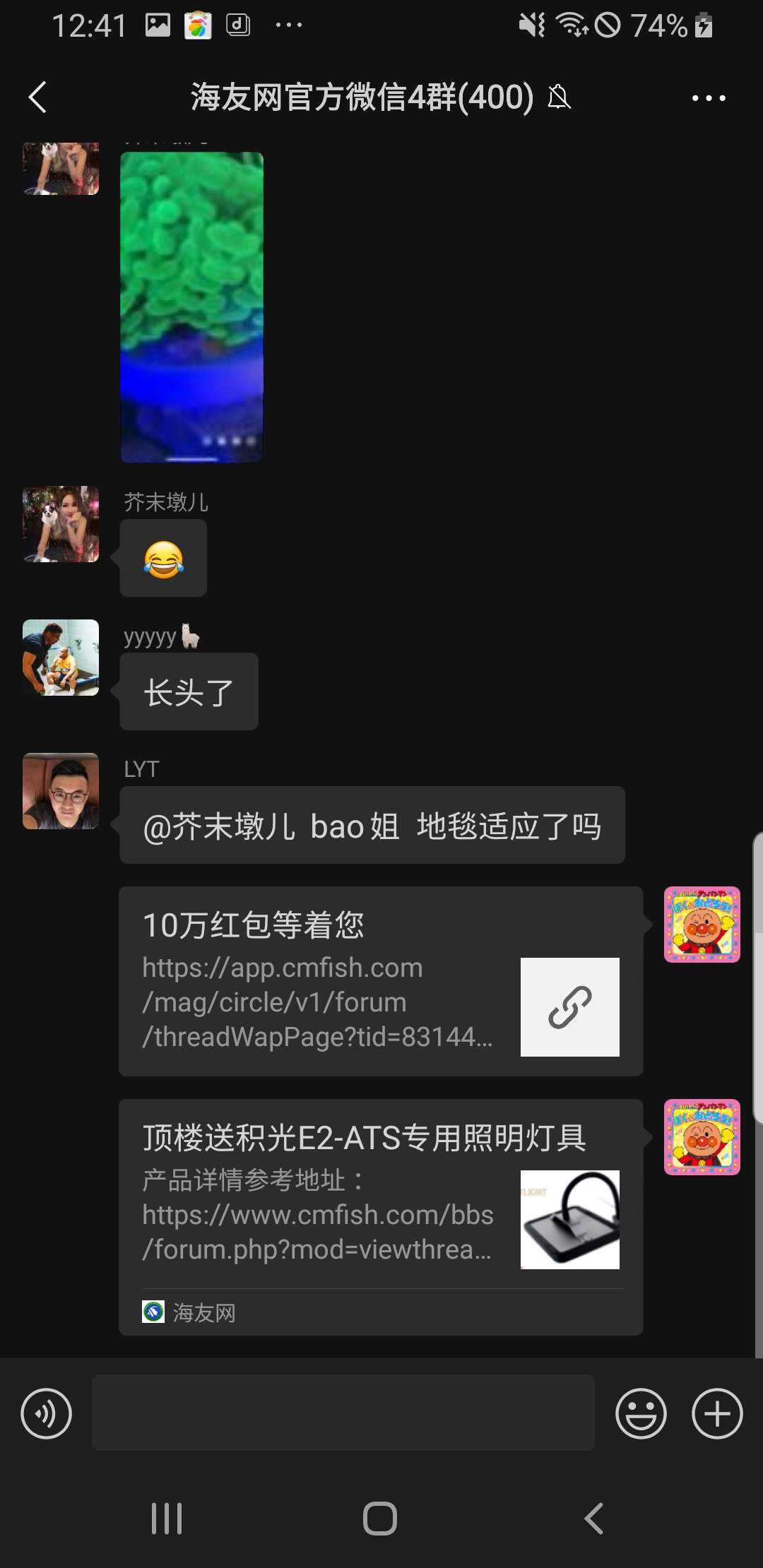Viewport: 763px width, 1568px height.
Task: Open the 顶楼送积光E2-ATS专用照明灯具 link card
Action: (x=380, y=1216)
